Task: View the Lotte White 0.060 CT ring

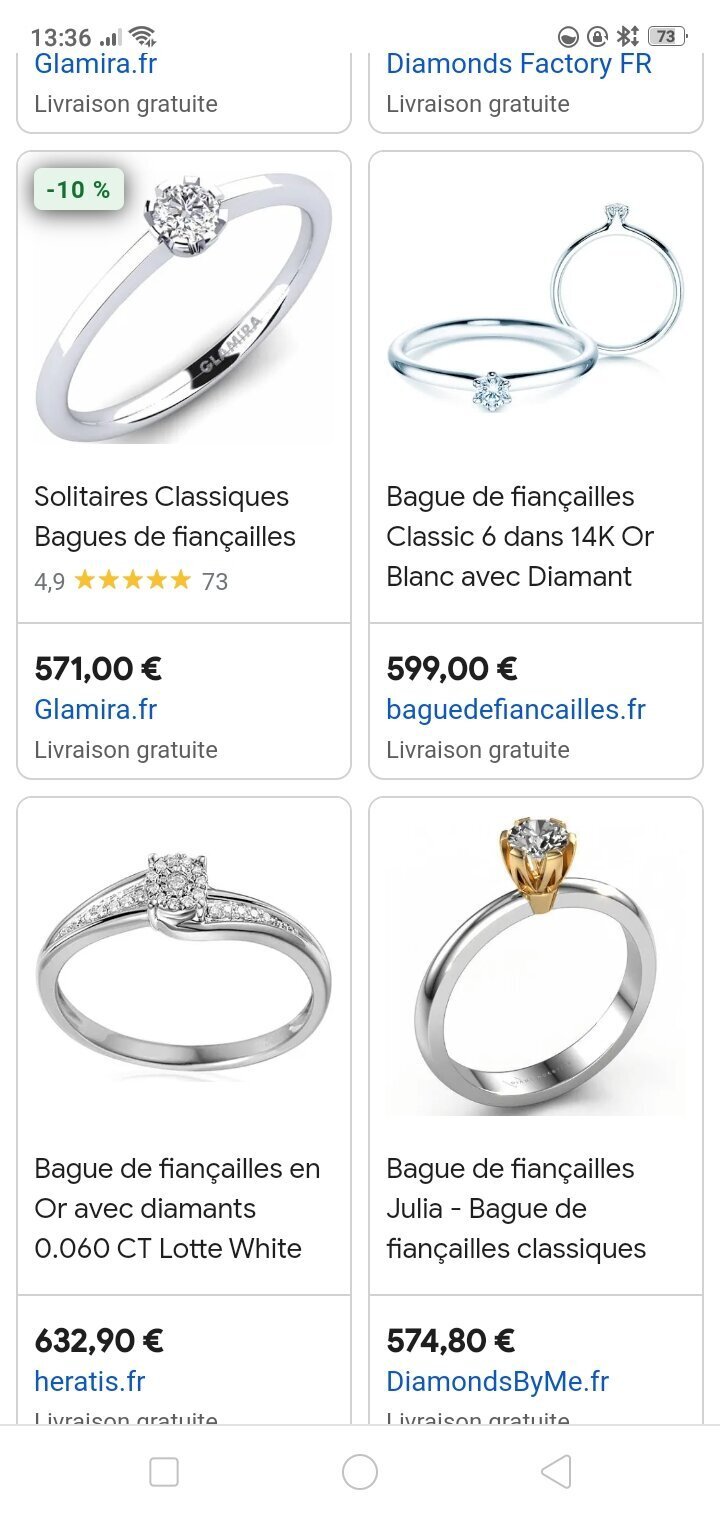Action: pyautogui.click(x=184, y=1110)
